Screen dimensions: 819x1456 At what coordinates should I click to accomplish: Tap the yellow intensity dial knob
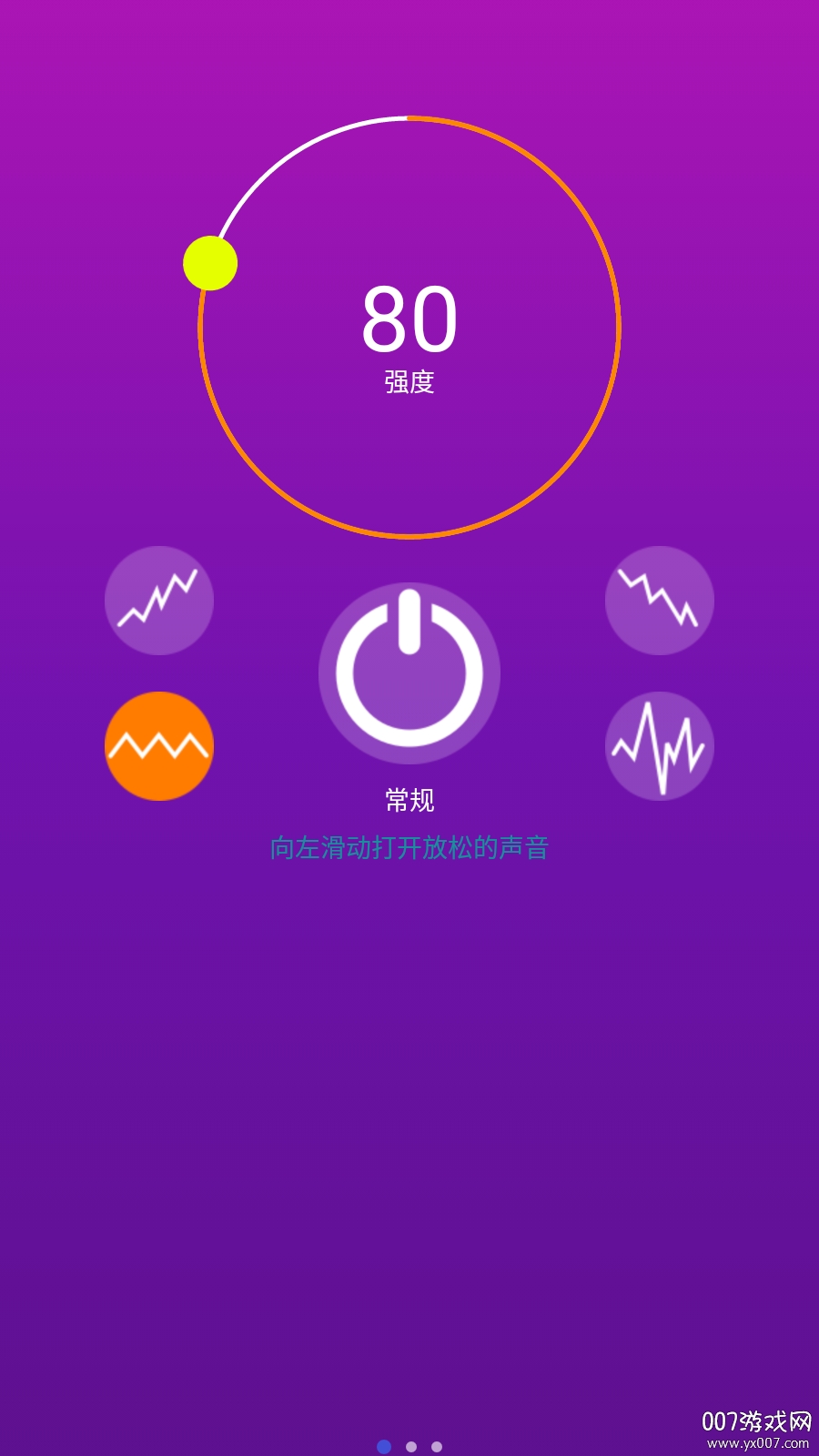point(210,263)
